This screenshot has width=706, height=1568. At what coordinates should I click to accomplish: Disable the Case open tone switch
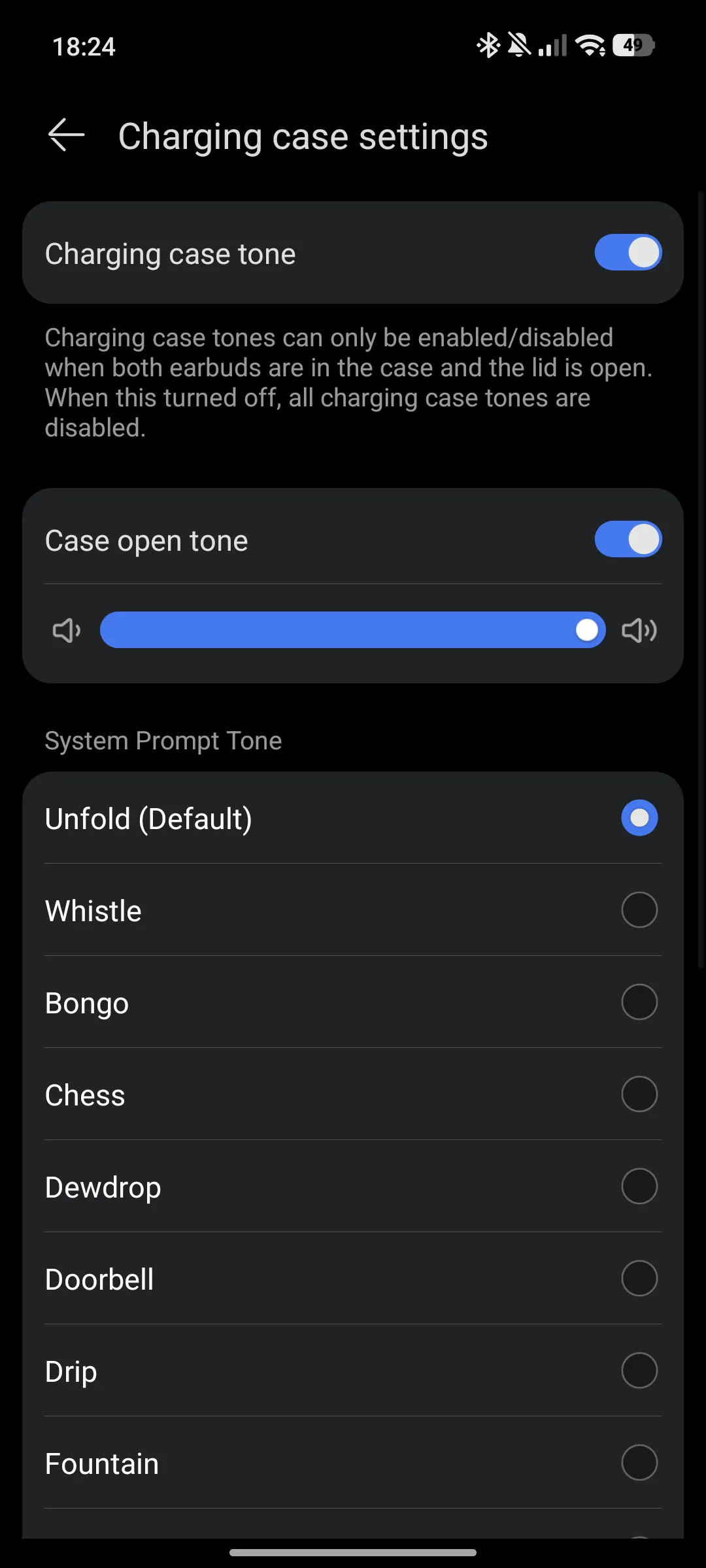tap(628, 540)
